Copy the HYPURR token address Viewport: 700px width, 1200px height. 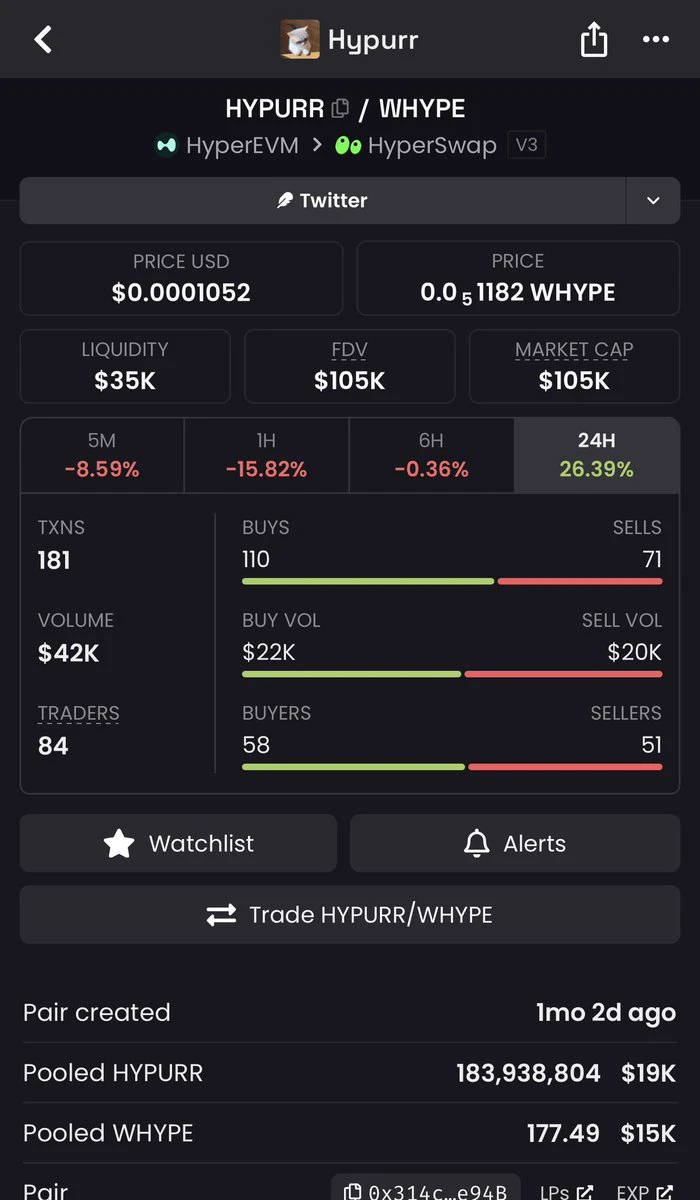click(341, 108)
